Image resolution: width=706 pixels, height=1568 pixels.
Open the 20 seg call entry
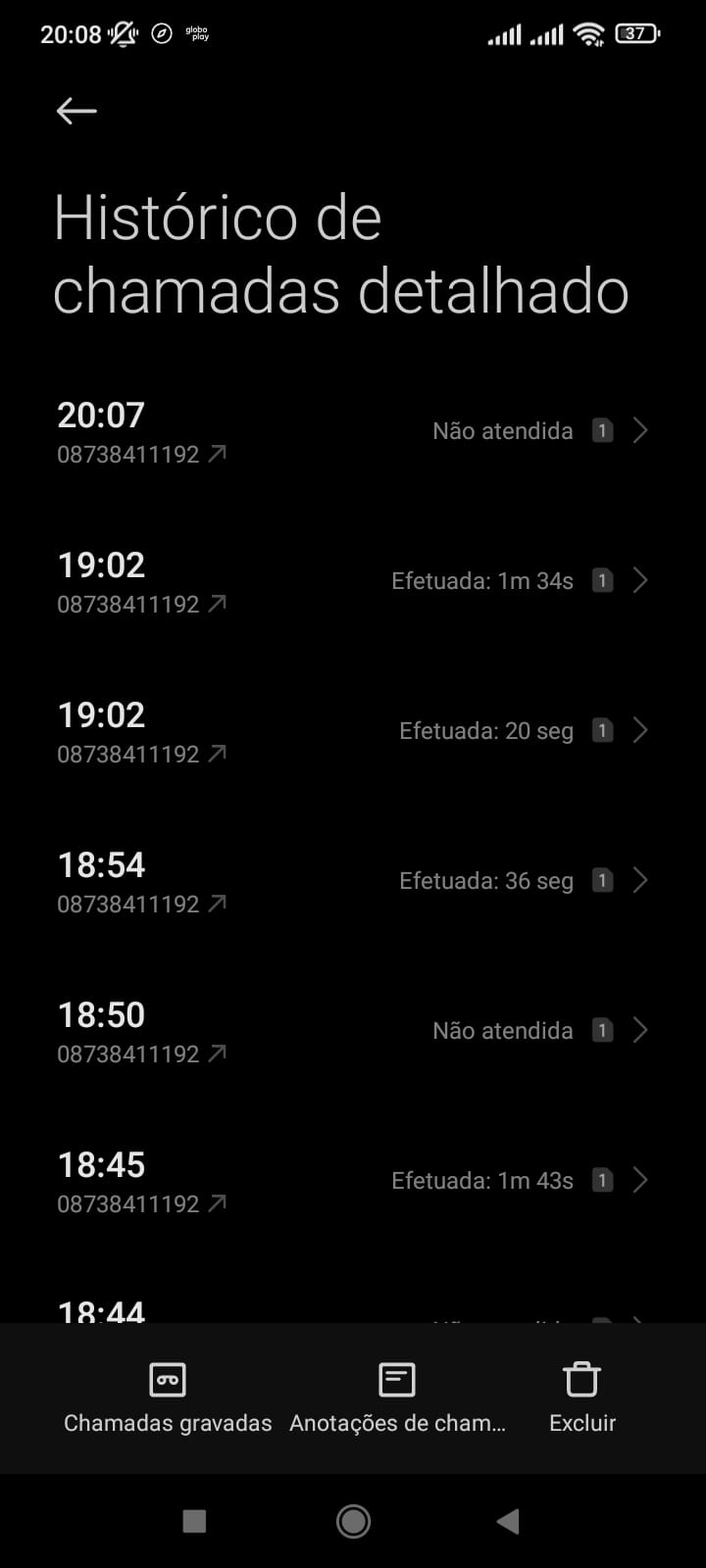(x=353, y=731)
